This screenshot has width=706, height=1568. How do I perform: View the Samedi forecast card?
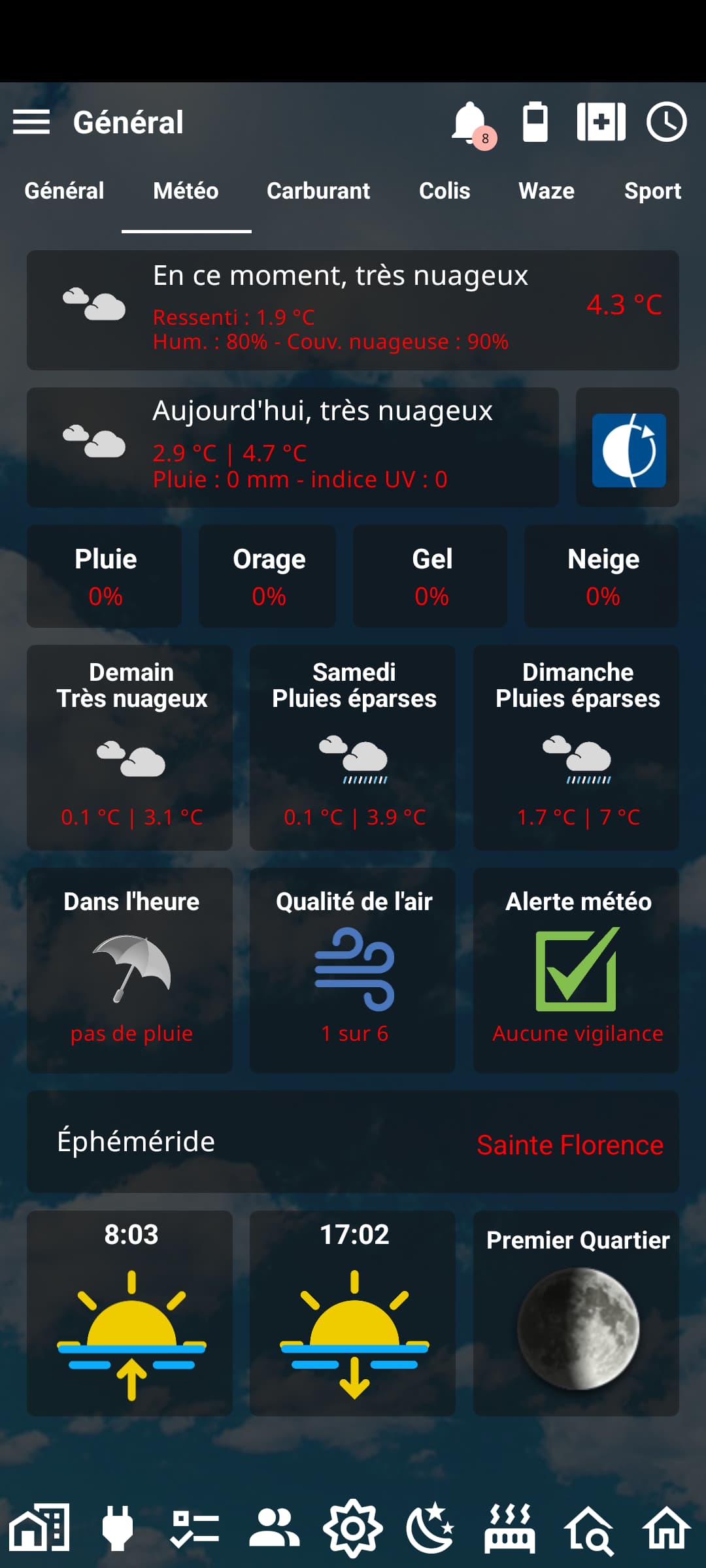tap(353, 747)
